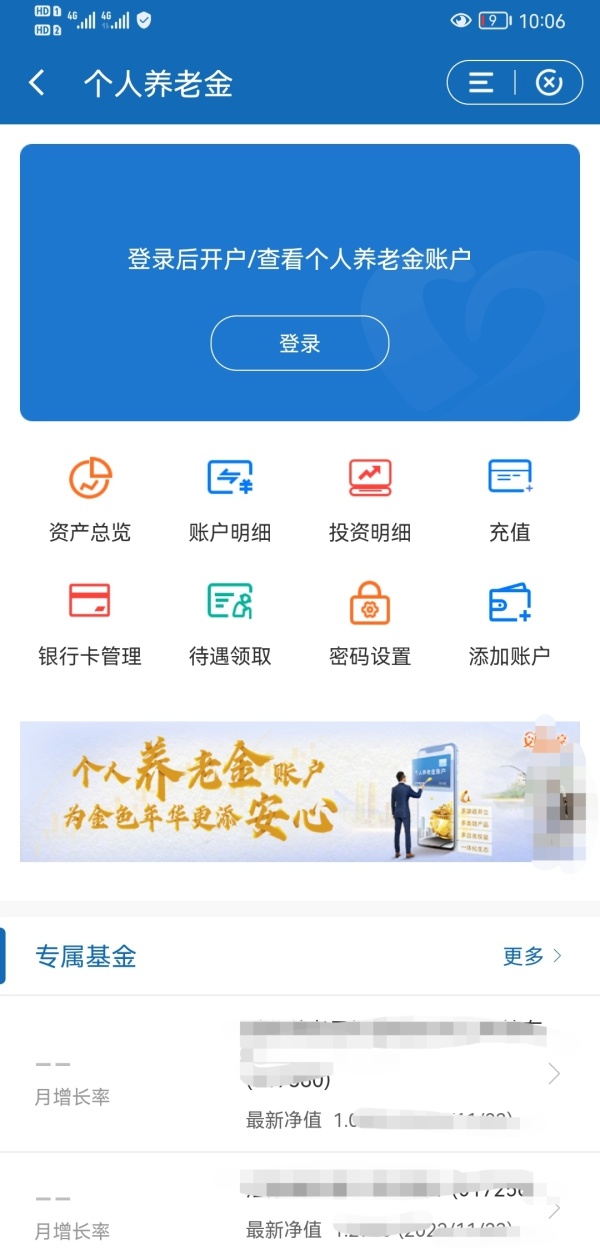Select 待遇领取

[230, 624]
